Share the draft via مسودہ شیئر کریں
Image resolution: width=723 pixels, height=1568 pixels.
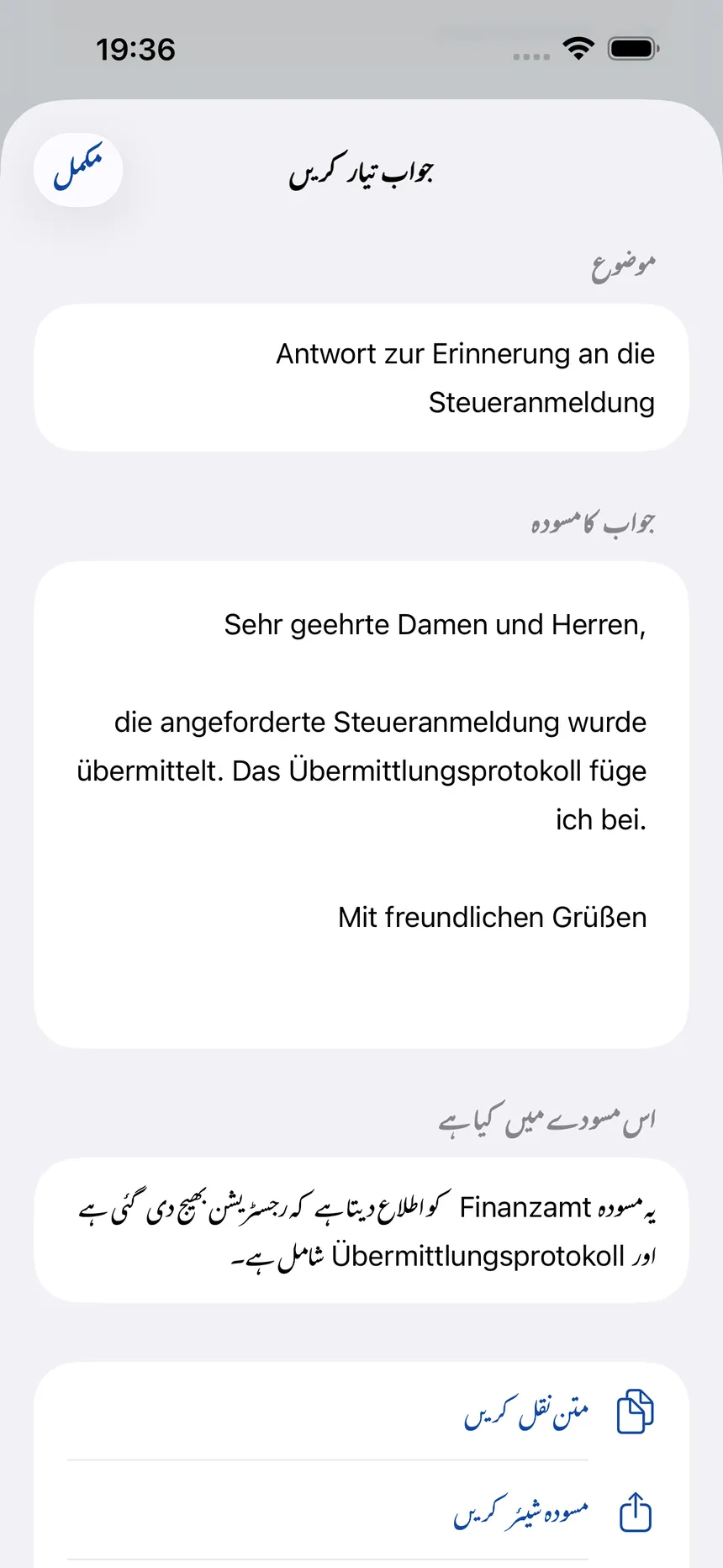(361, 1511)
